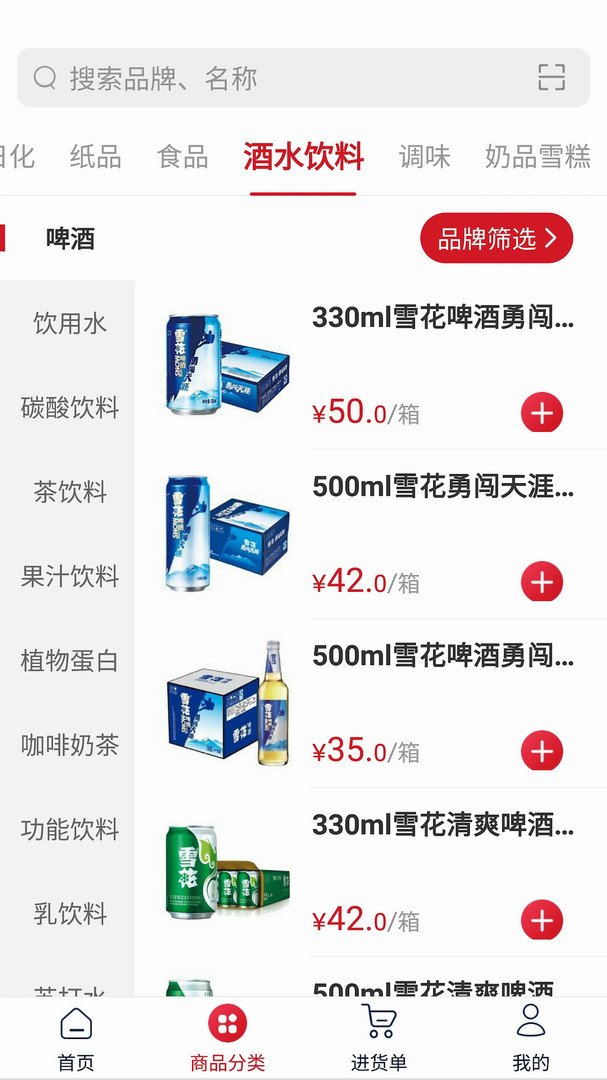Select the 茶饮料 subcategory
The width and height of the screenshot is (607, 1080).
coord(69,492)
